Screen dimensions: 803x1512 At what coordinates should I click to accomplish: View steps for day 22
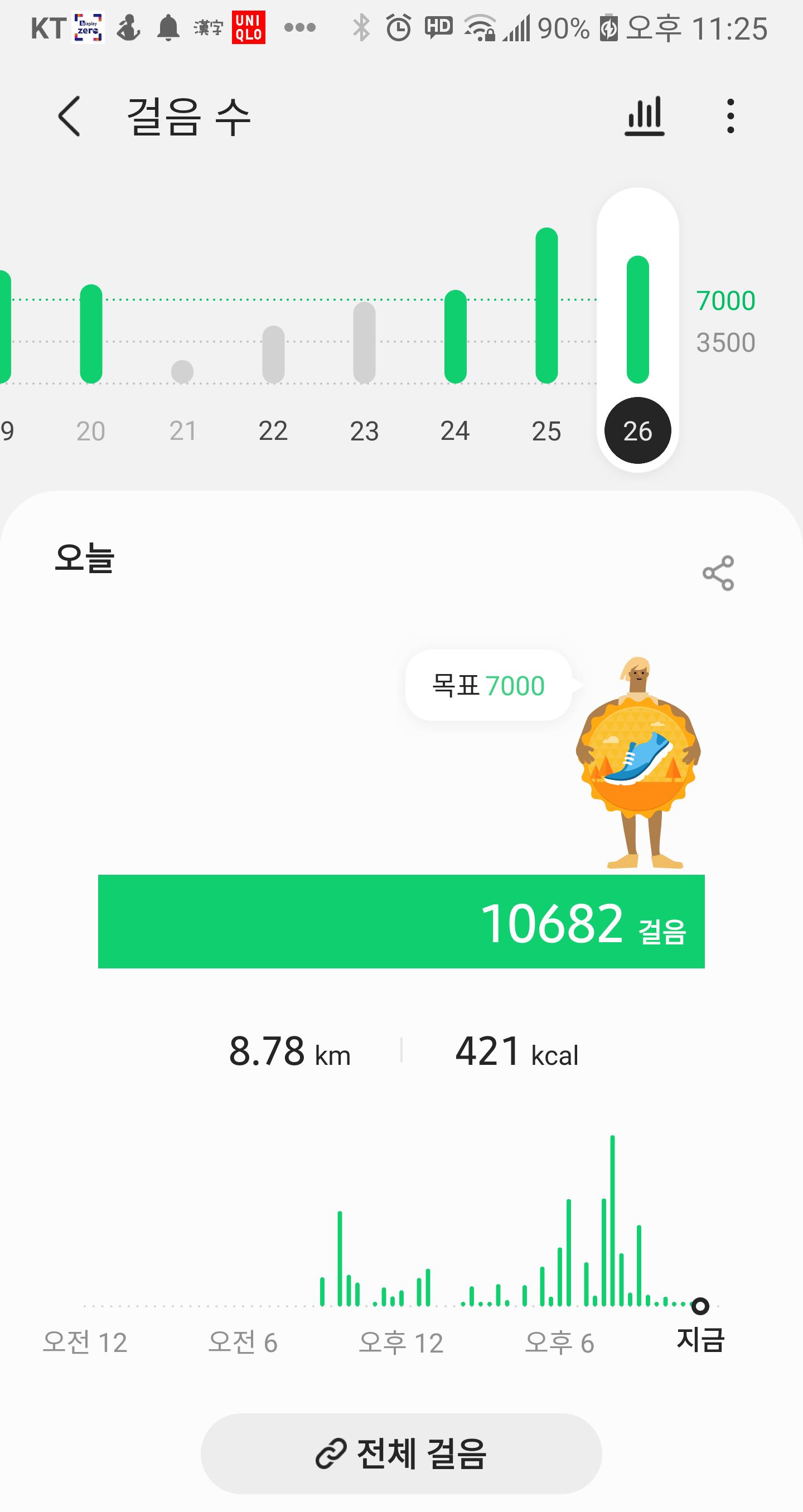[273, 431]
